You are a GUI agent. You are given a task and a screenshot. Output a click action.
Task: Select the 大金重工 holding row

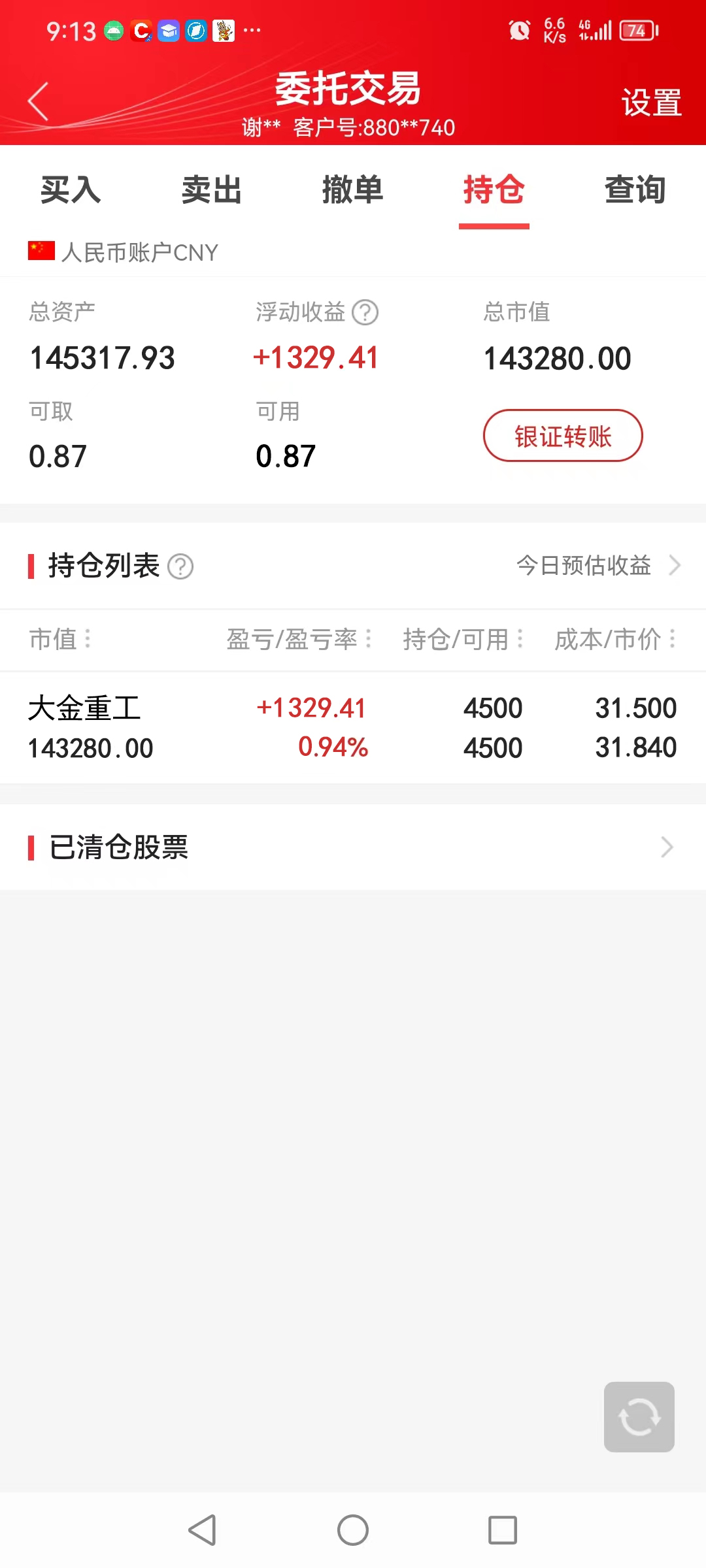point(353,727)
